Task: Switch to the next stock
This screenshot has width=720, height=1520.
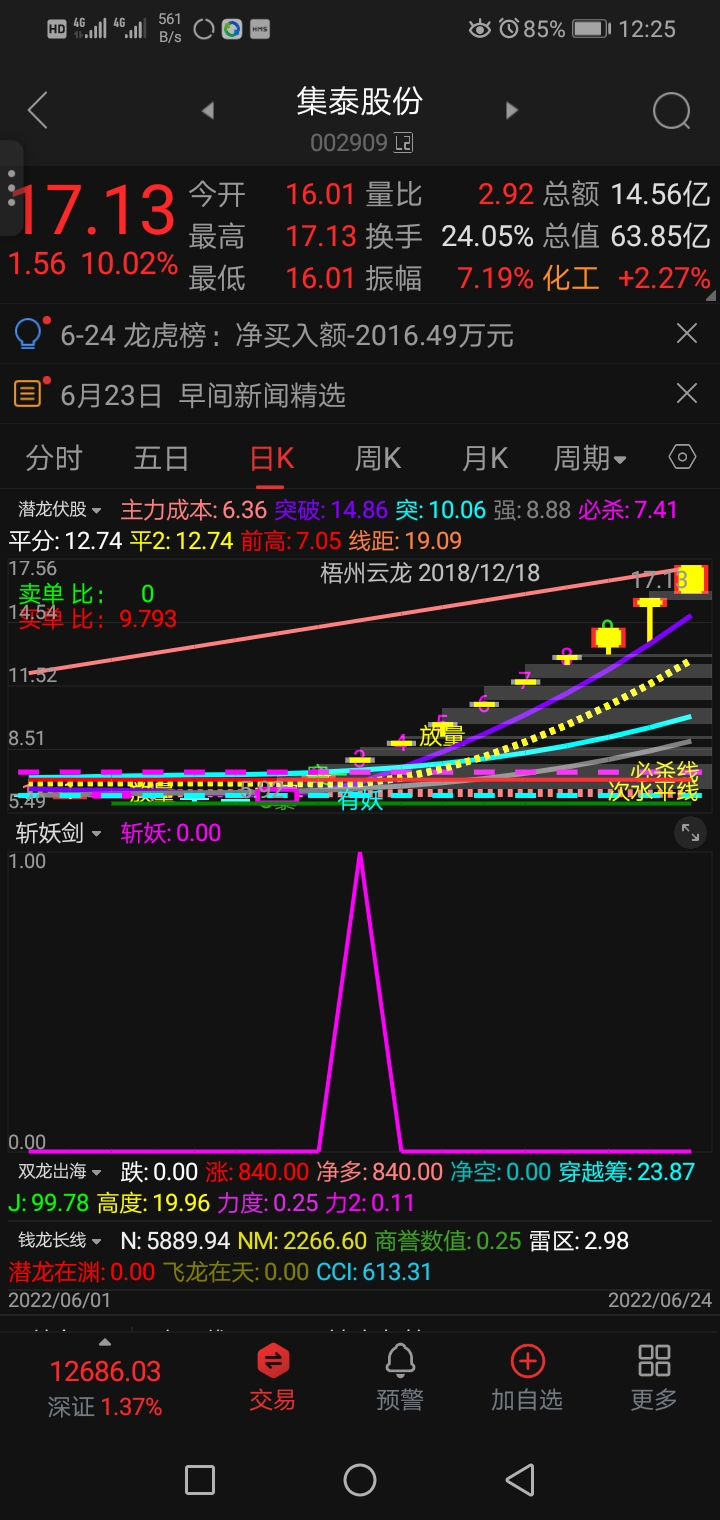Action: pyautogui.click(x=512, y=110)
